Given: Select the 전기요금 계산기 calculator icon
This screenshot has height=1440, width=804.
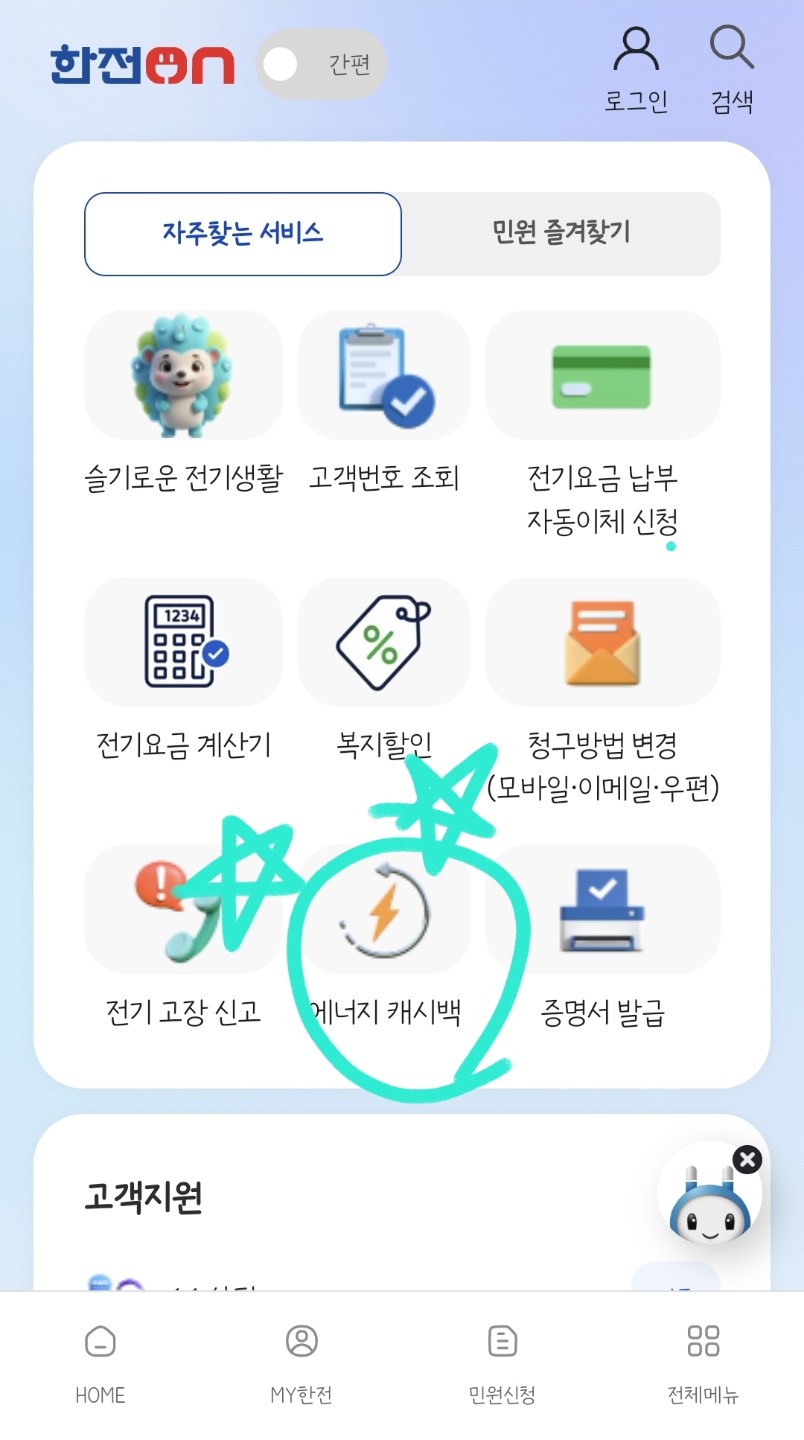Looking at the screenshot, I should (x=183, y=642).
